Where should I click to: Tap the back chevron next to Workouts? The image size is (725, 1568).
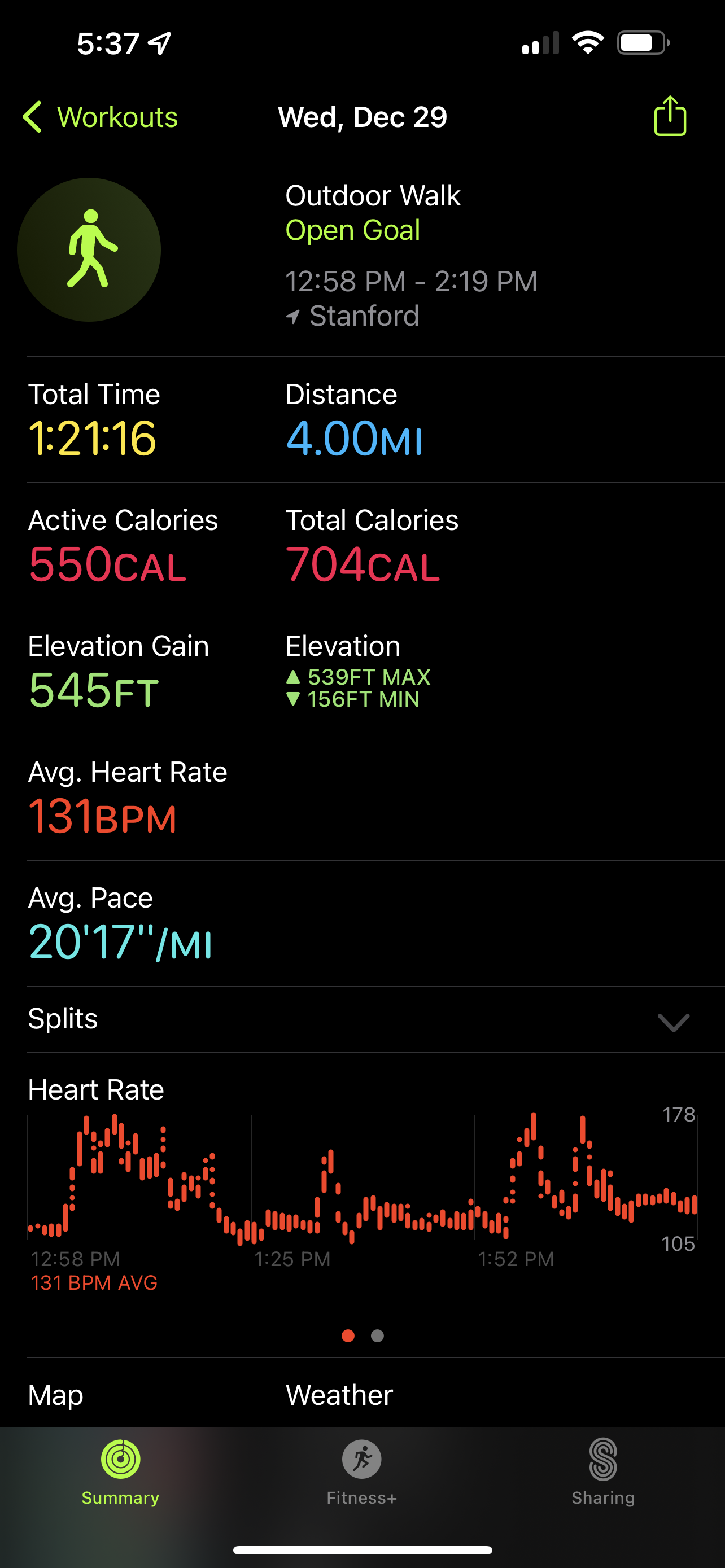pyautogui.click(x=32, y=116)
